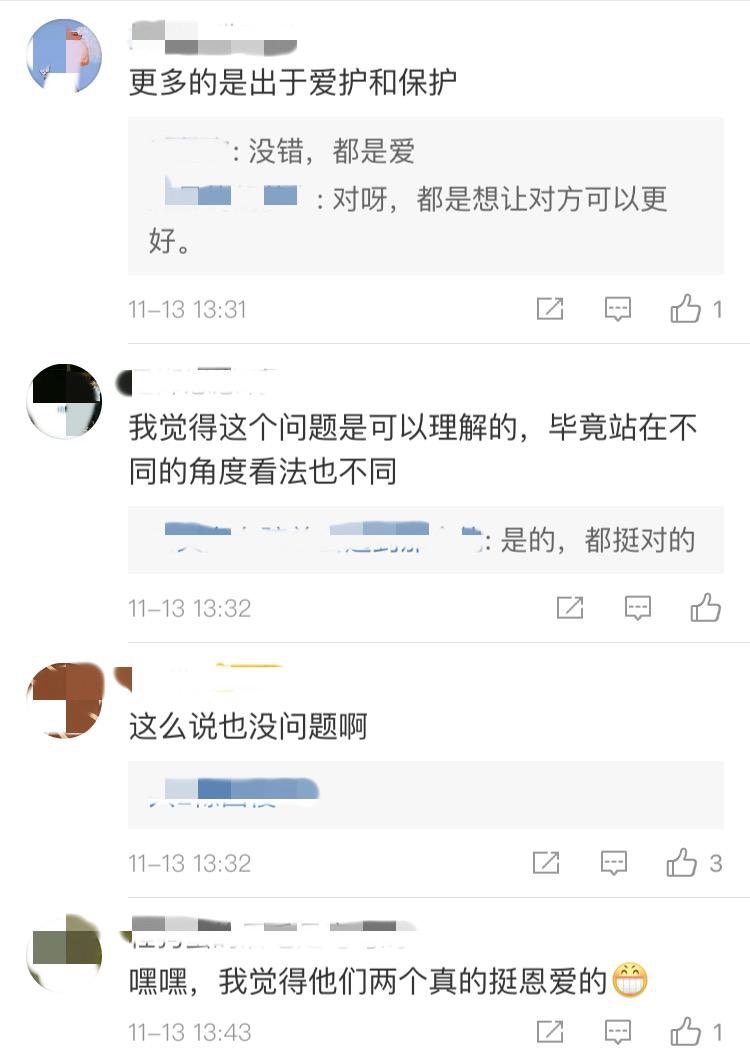Repost the comment 这么说也没问题啊
Viewport: 750px width, 1063px height.
click(x=546, y=862)
